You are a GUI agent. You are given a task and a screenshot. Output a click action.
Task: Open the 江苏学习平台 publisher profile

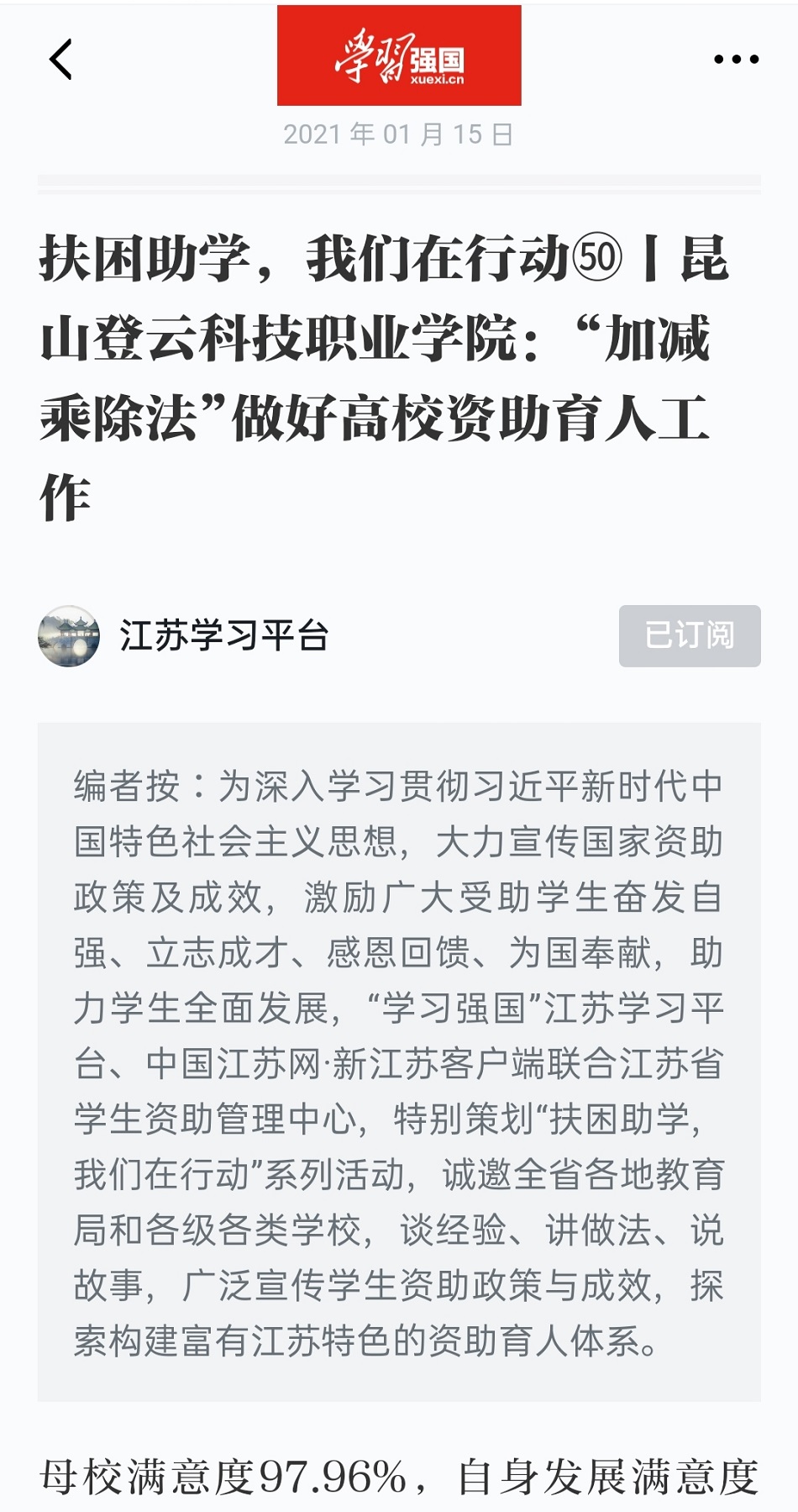click(x=223, y=635)
